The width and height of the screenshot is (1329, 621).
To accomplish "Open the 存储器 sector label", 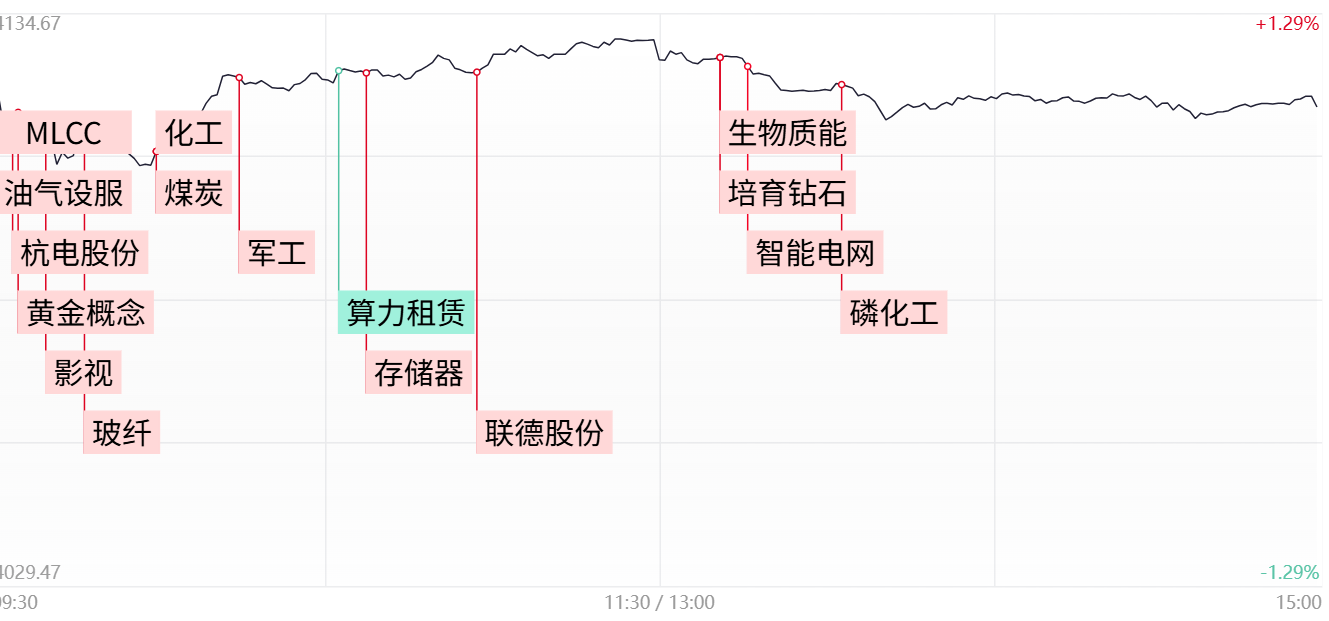I will (x=419, y=373).
